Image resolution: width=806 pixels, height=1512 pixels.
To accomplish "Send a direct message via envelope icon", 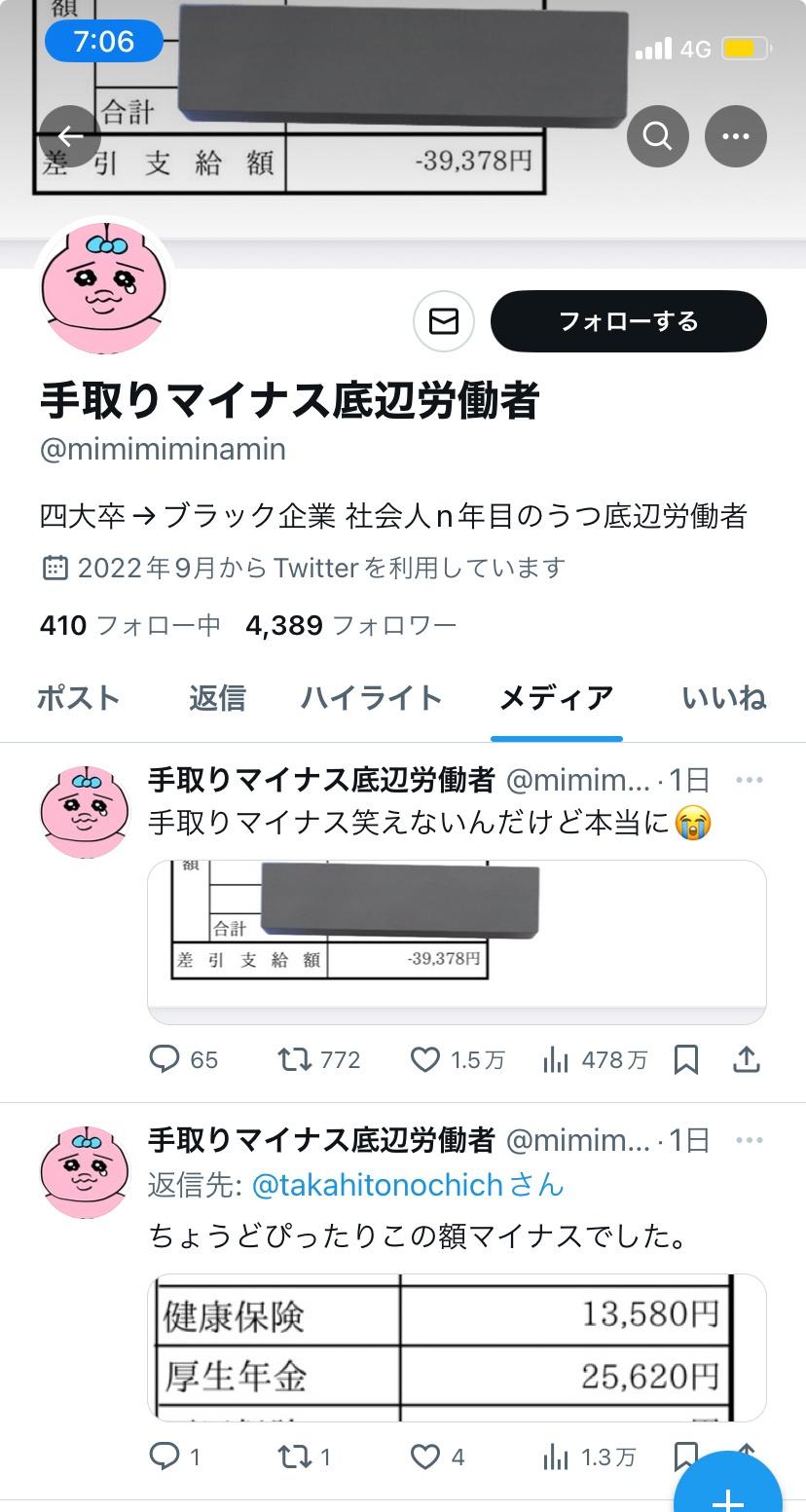I will click(444, 321).
